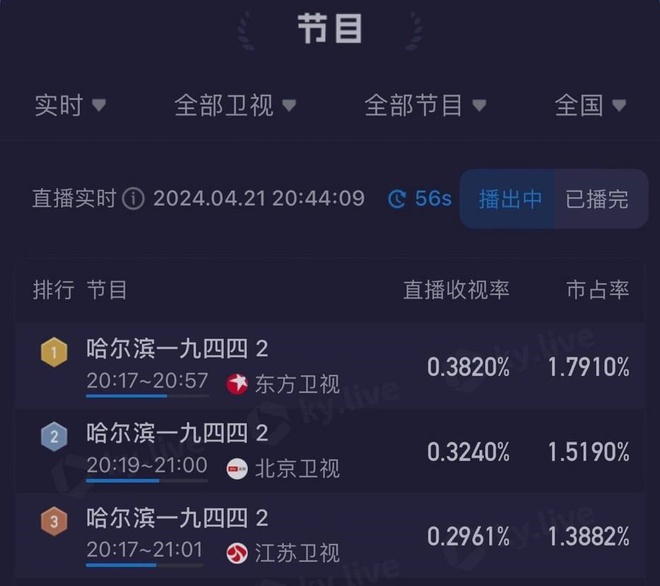660x586 pixels.
Task: Open the 东方卫视 哈尔滨一九四四 row
Action: coord(330,366)
